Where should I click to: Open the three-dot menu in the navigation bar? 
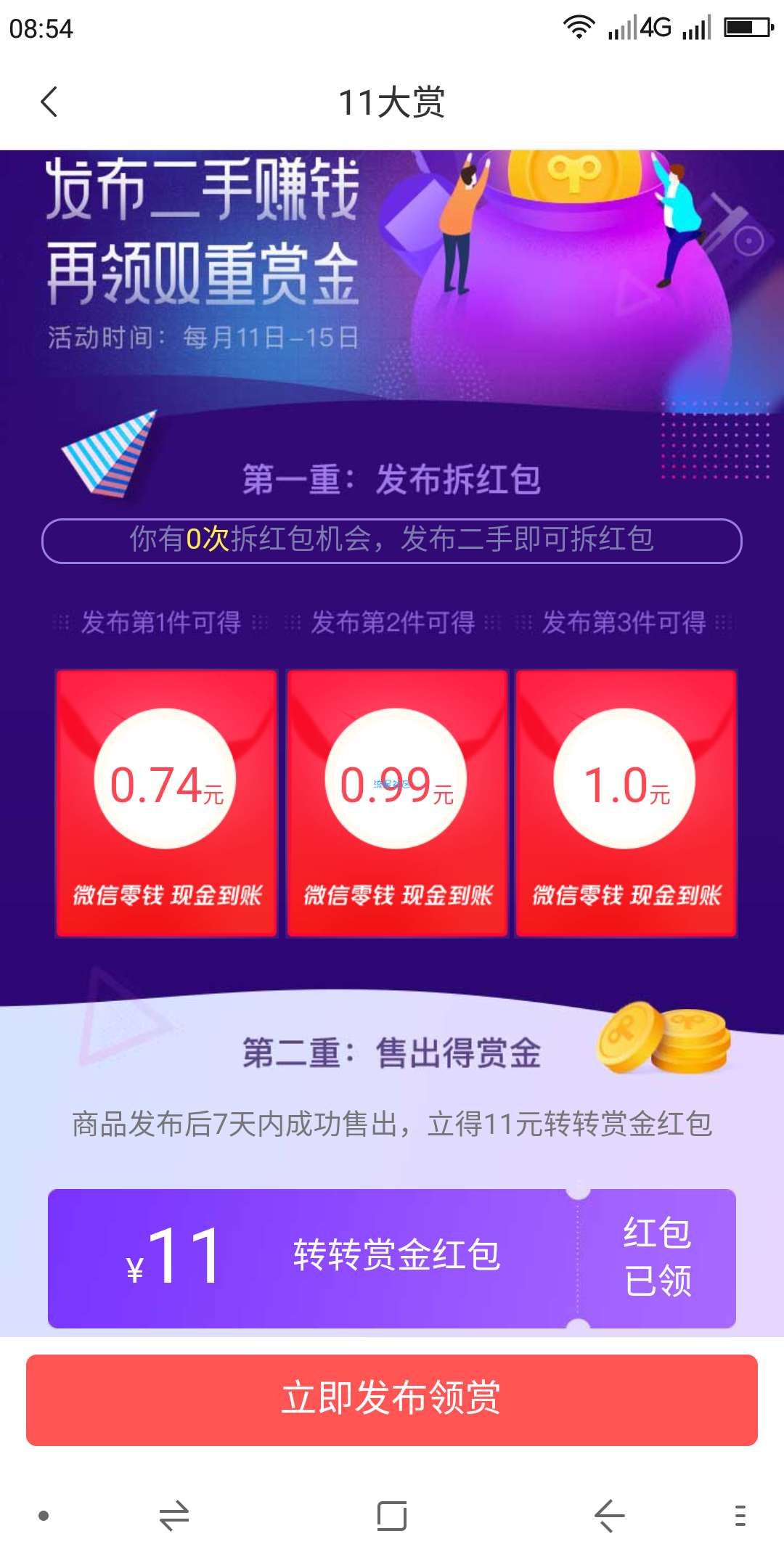pos(740,1516)
